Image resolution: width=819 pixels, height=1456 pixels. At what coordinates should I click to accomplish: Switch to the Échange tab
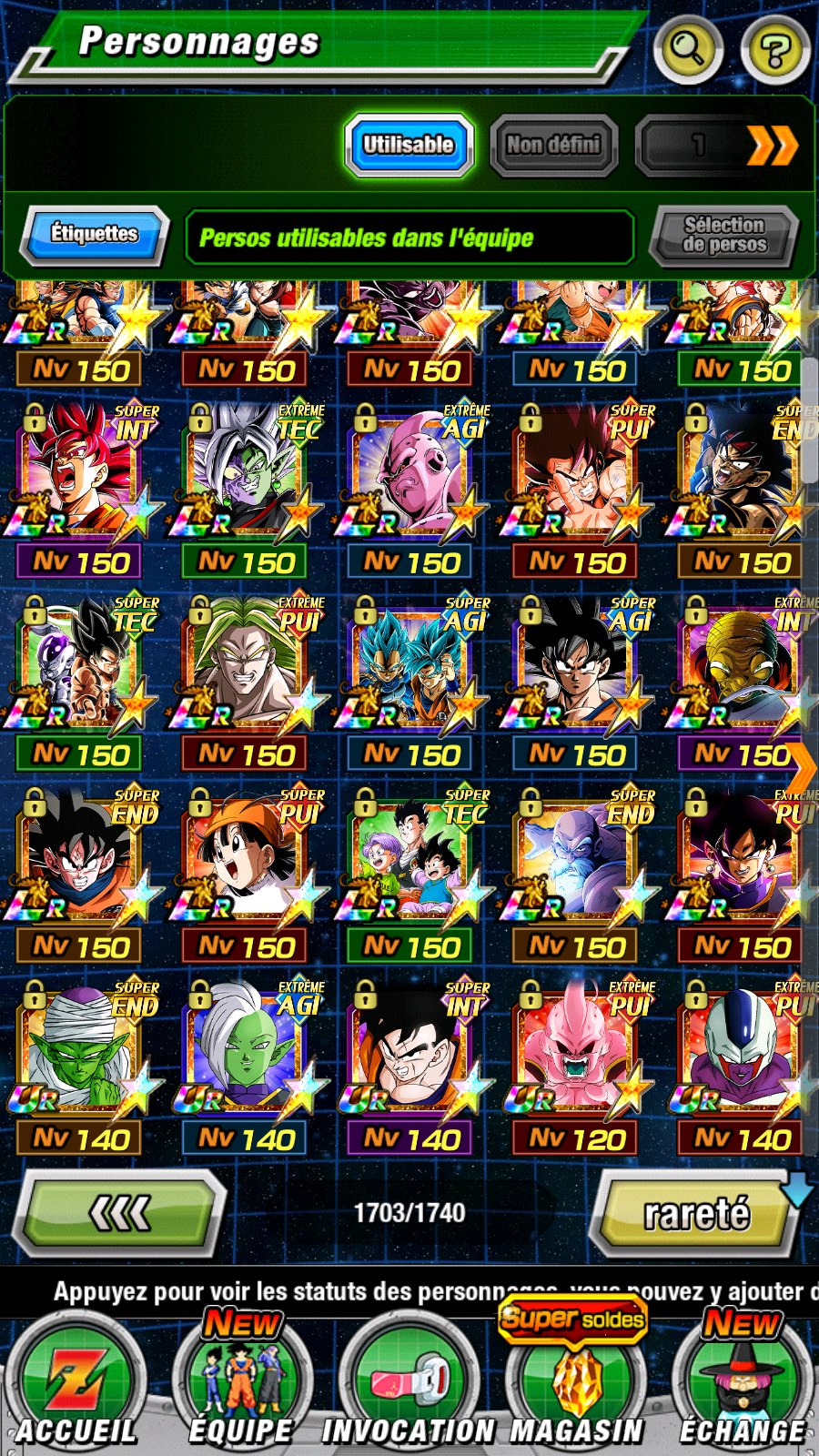tap(743, 1385)
